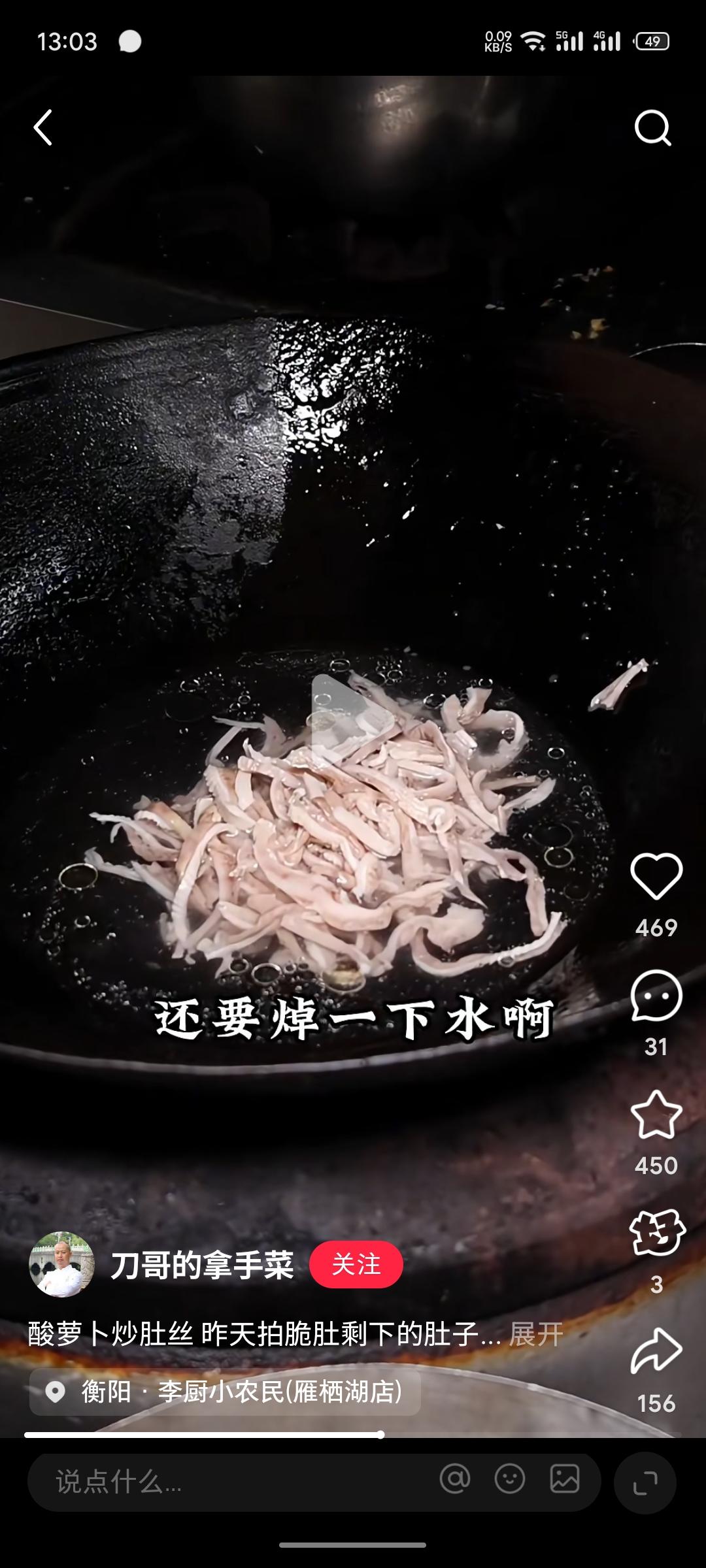Mention someone with the @ icon

click(455, 1478)
